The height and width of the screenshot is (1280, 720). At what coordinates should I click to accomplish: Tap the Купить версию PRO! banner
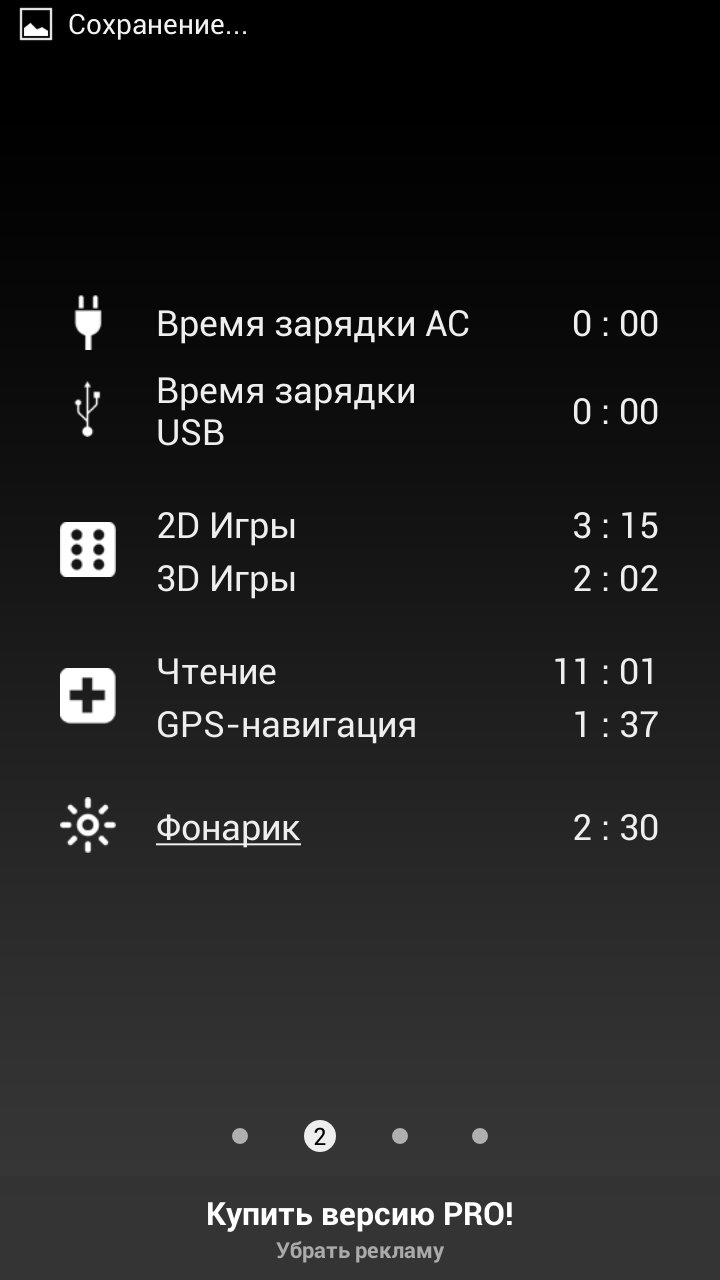click(x=359, y=1215)
